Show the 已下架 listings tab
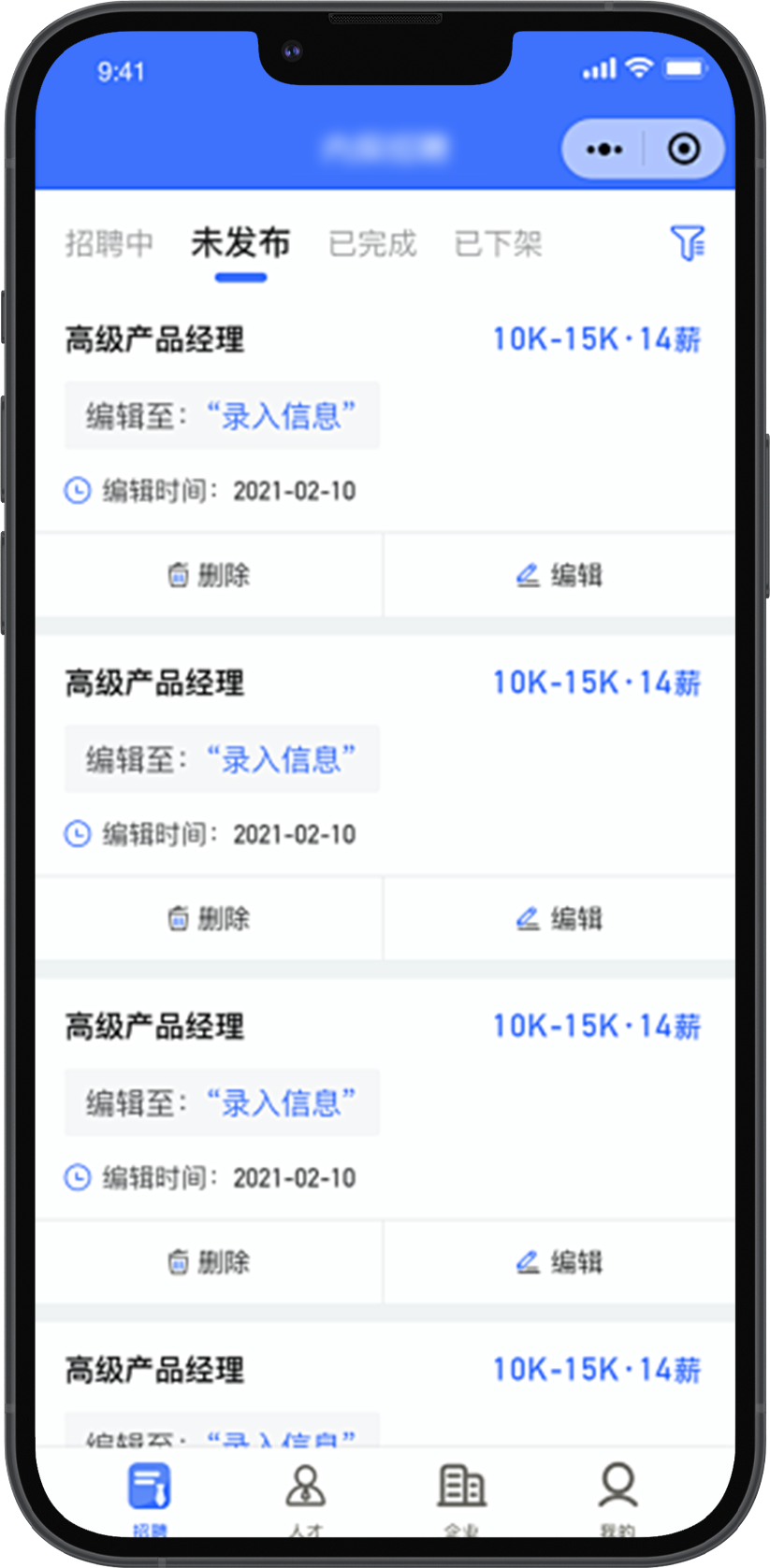770x1568 pixels. (x=498, y=244)
